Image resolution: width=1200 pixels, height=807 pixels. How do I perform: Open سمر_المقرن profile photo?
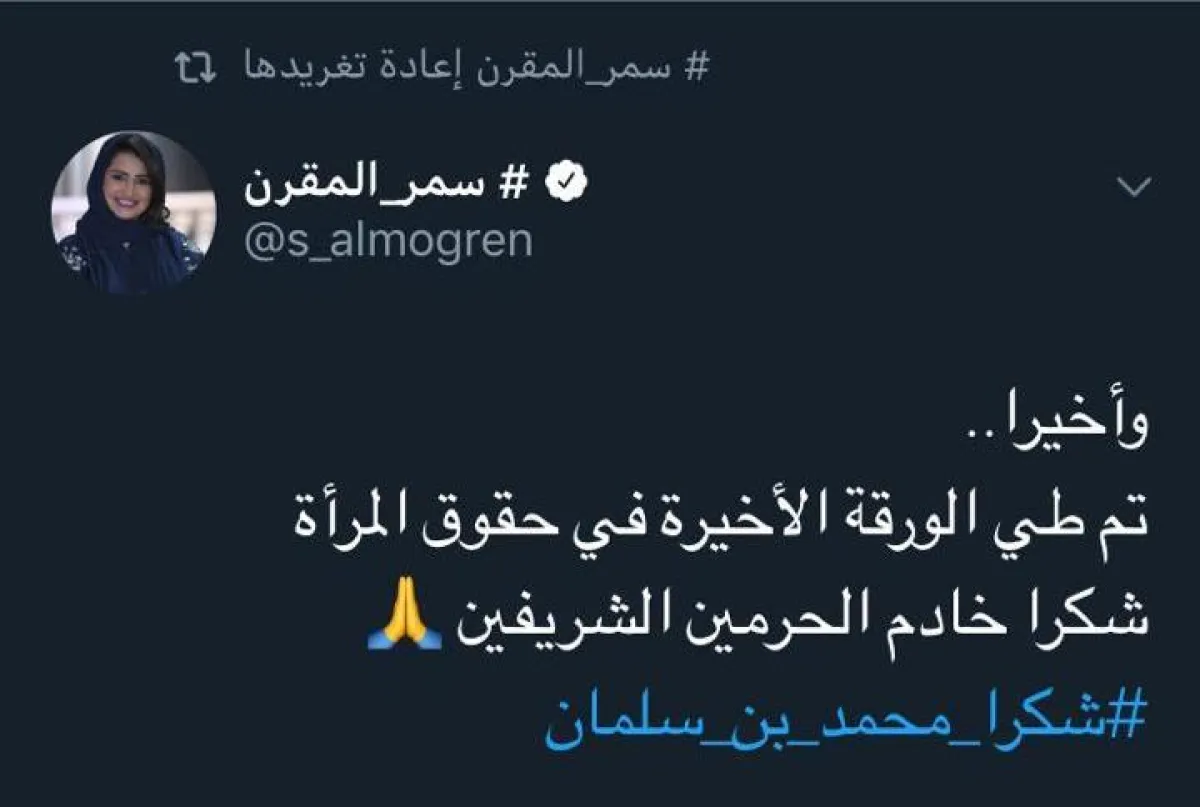point(133,212)
